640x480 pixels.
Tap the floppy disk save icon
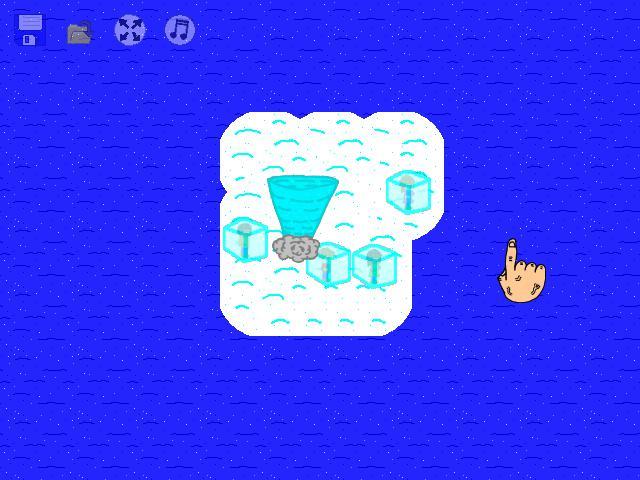point(31,30)
